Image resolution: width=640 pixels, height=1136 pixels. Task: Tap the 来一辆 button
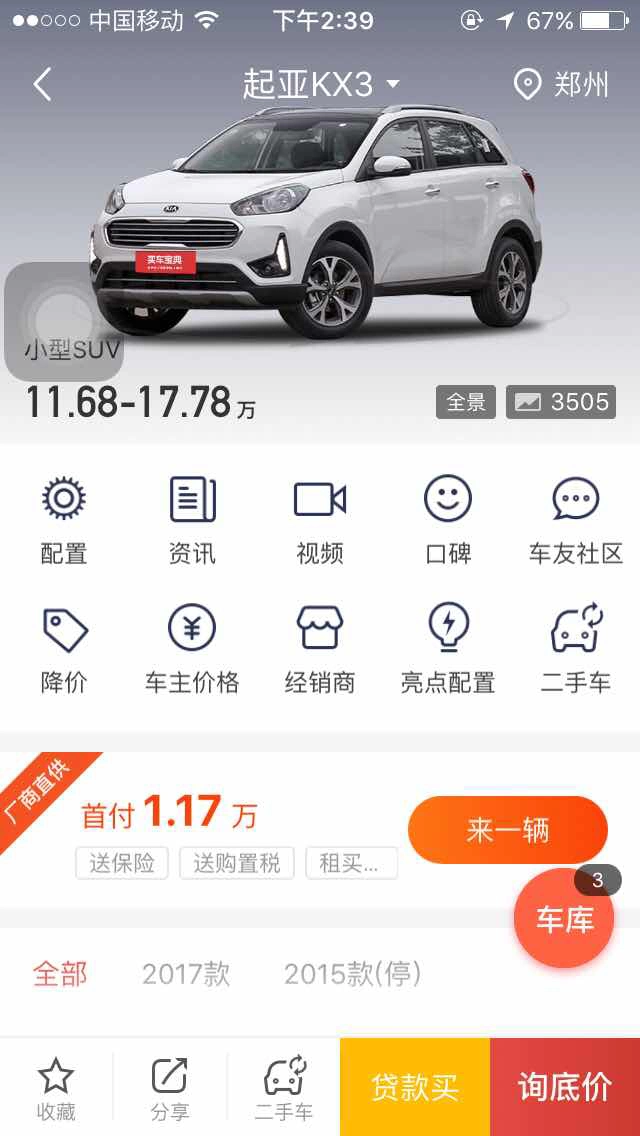507,830
